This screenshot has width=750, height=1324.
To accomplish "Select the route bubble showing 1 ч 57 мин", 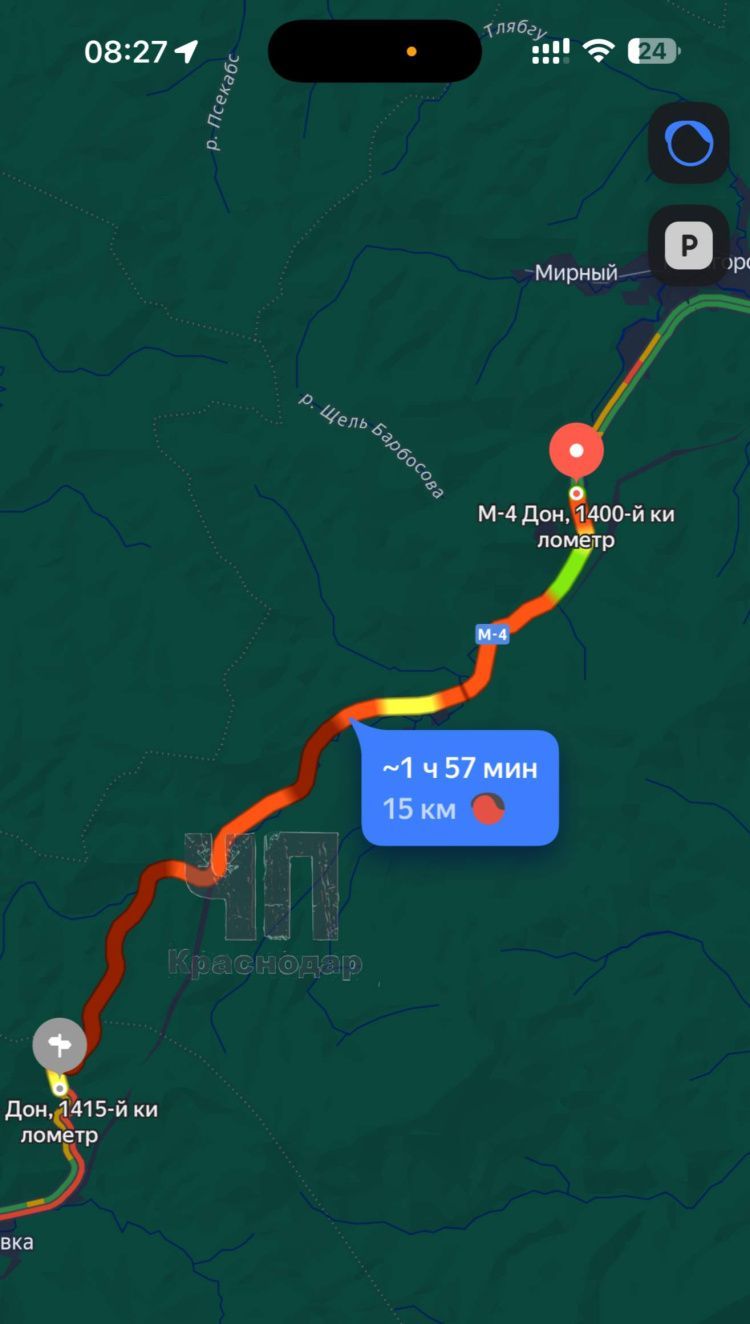I will (x=457, y=786).
